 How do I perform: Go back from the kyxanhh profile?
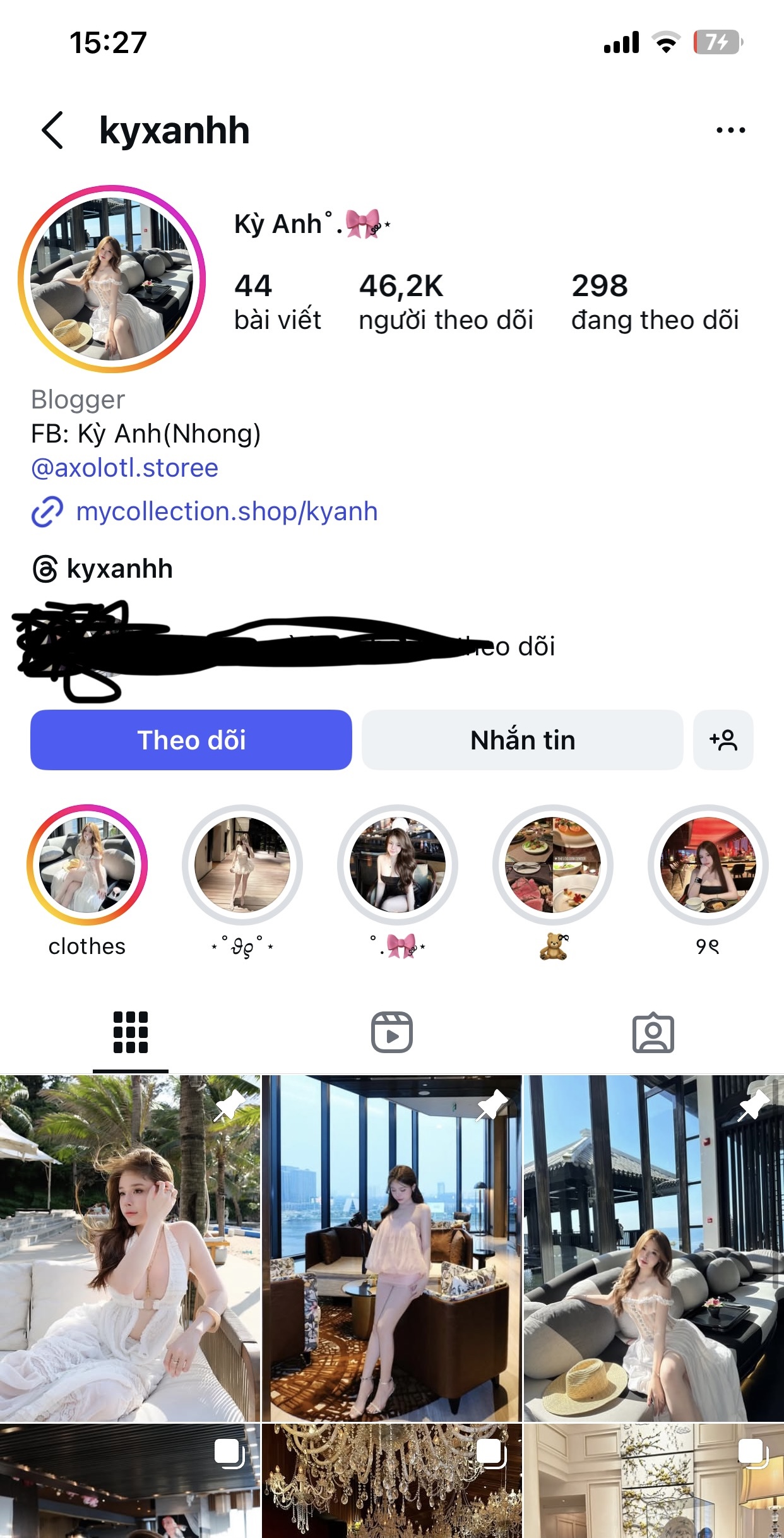53,130
